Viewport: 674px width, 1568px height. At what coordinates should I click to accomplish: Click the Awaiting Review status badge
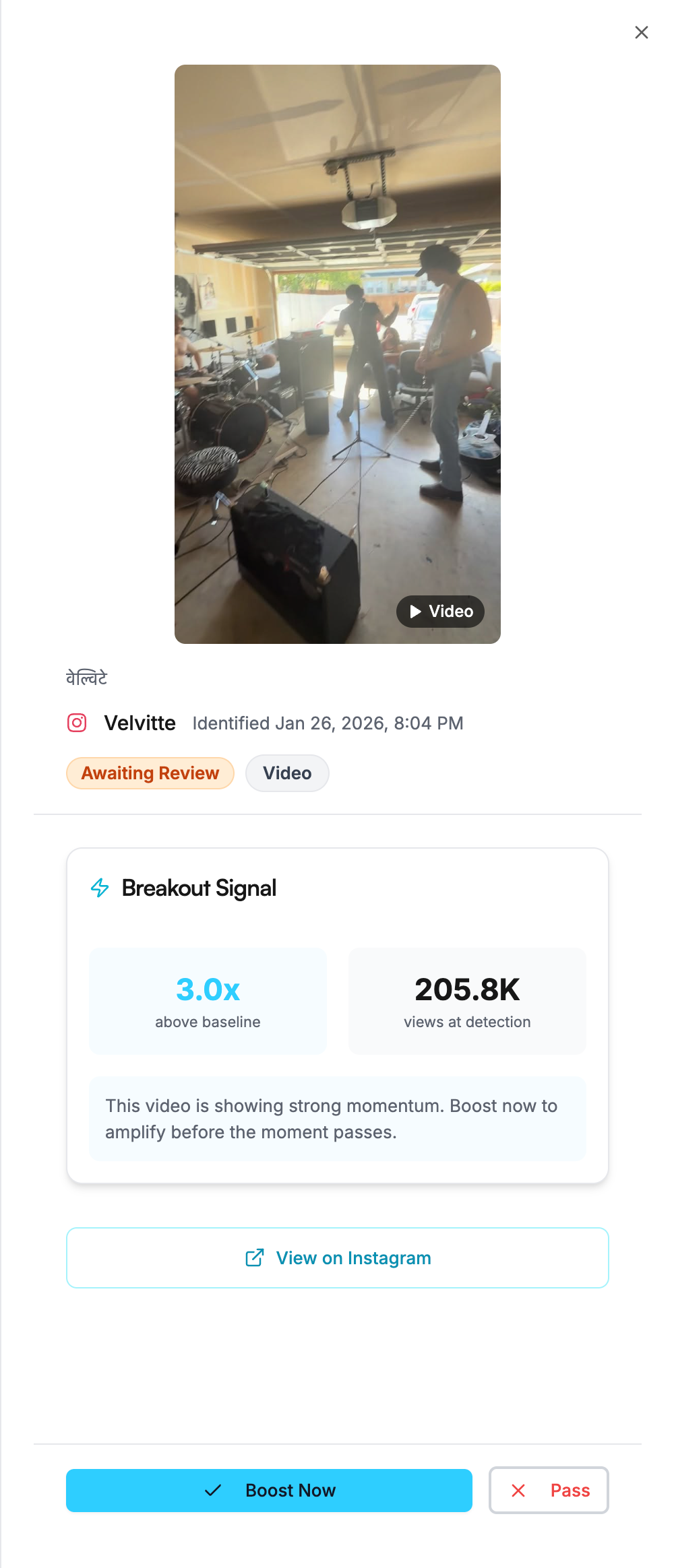point(150,773)
